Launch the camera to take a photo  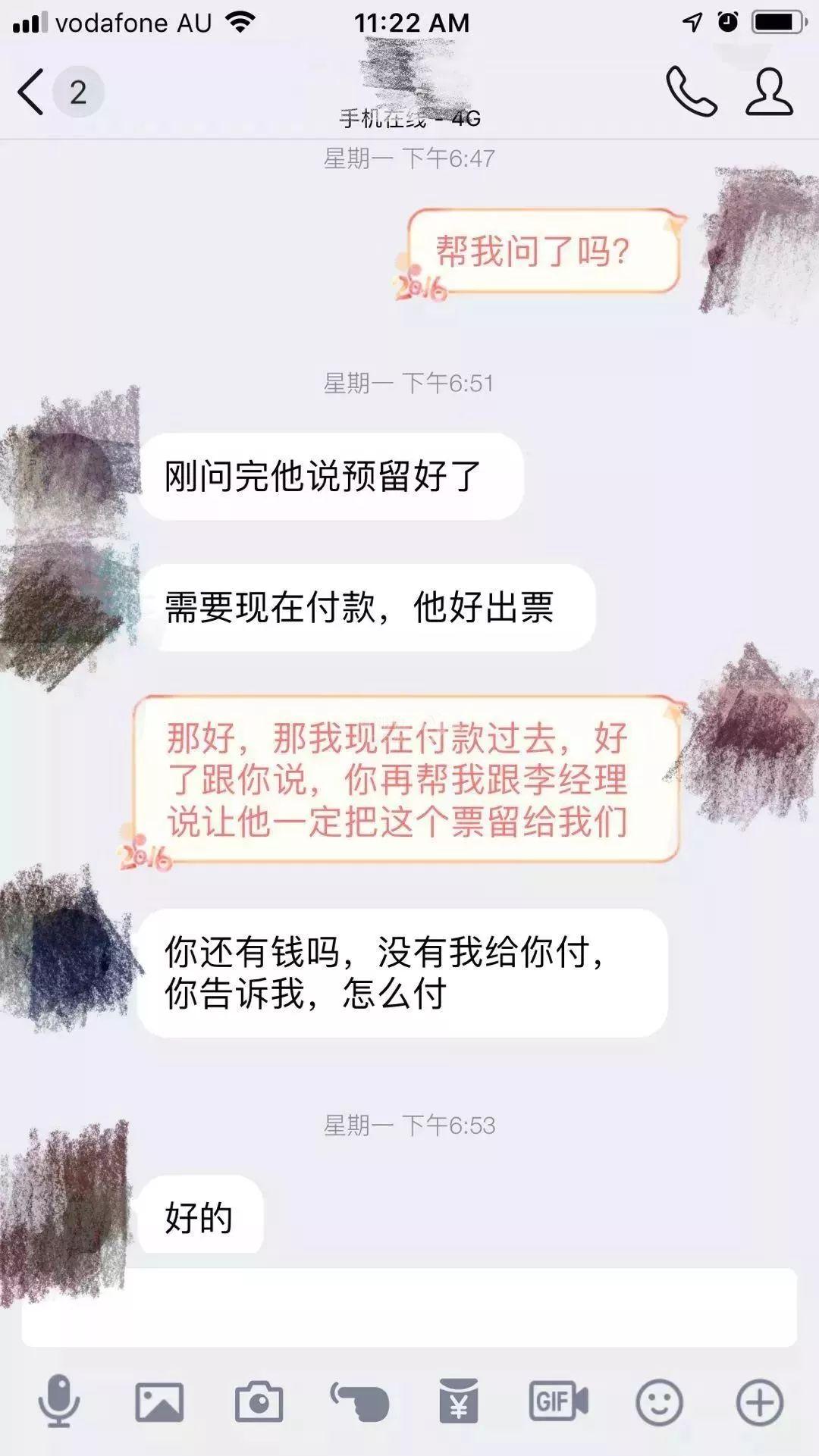pyautogui.click(x=259, y=1402)
